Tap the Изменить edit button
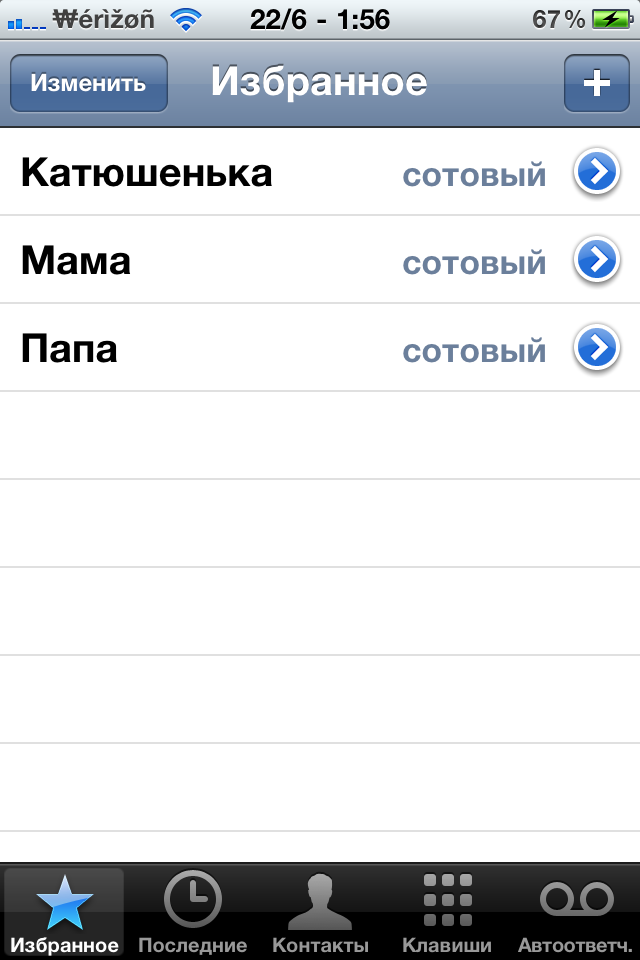The height and width of the screenshot is (960, 640). point(88,83)
